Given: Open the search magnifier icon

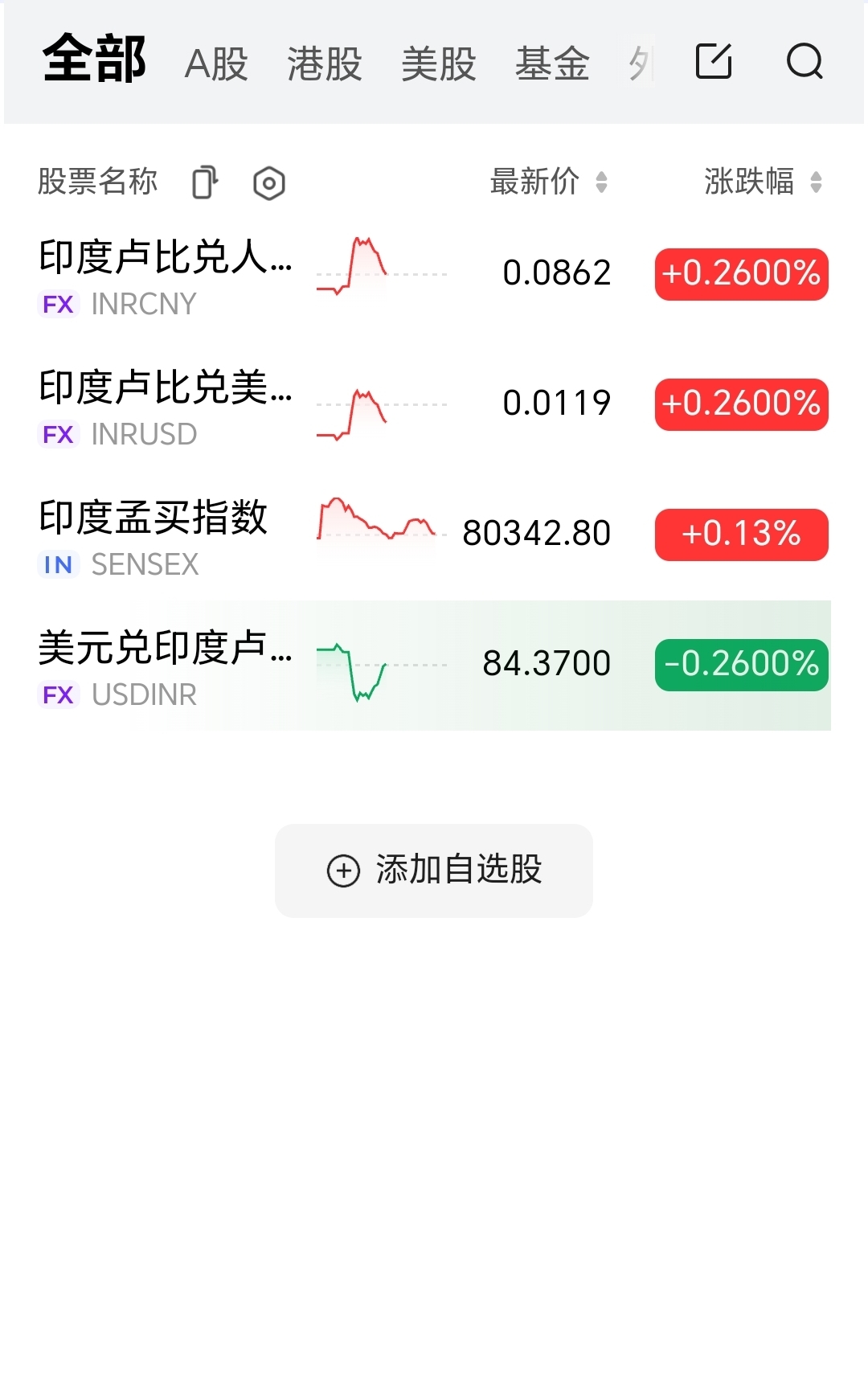Looking at the screenshot, I should 805,61.
